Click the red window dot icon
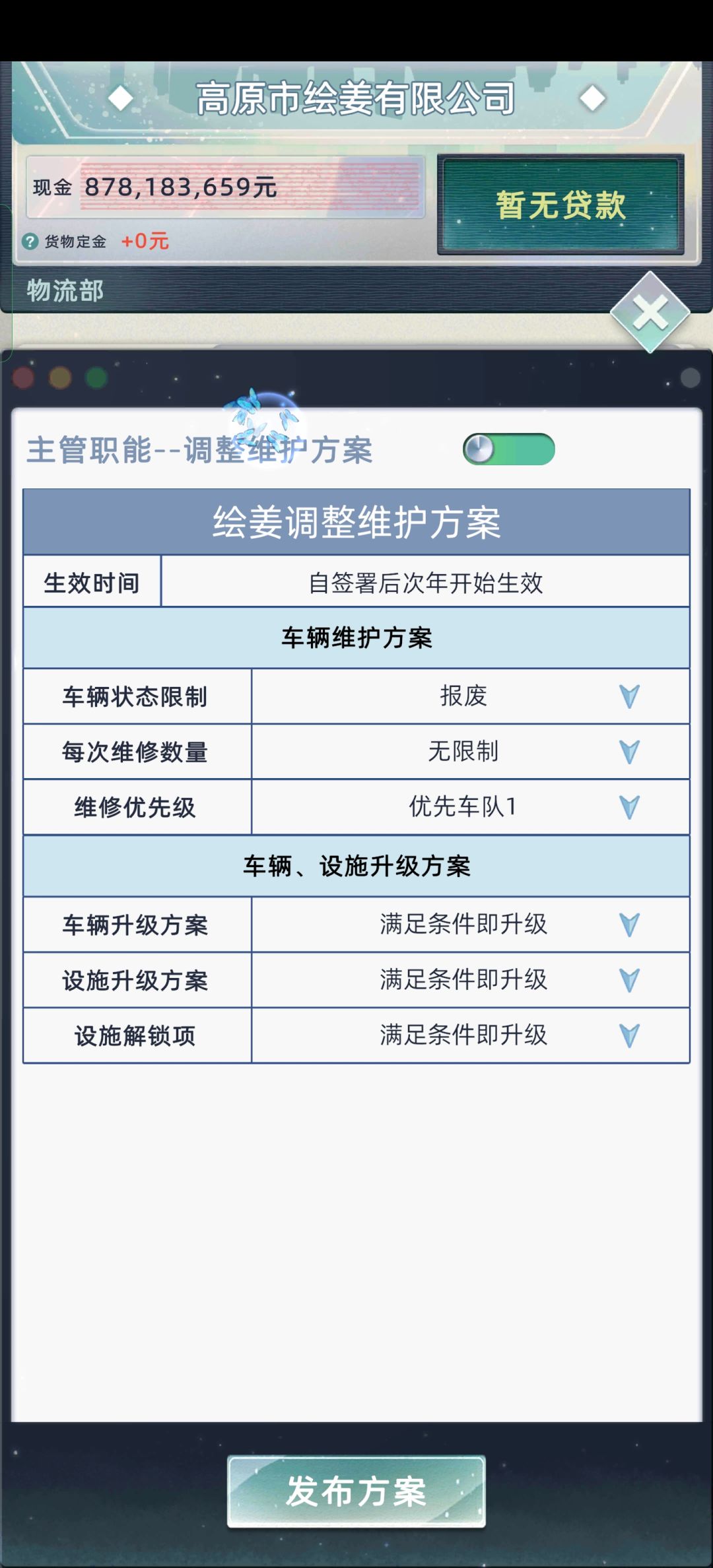This screenshot has height=1568, width=713. tap(24, 376)
